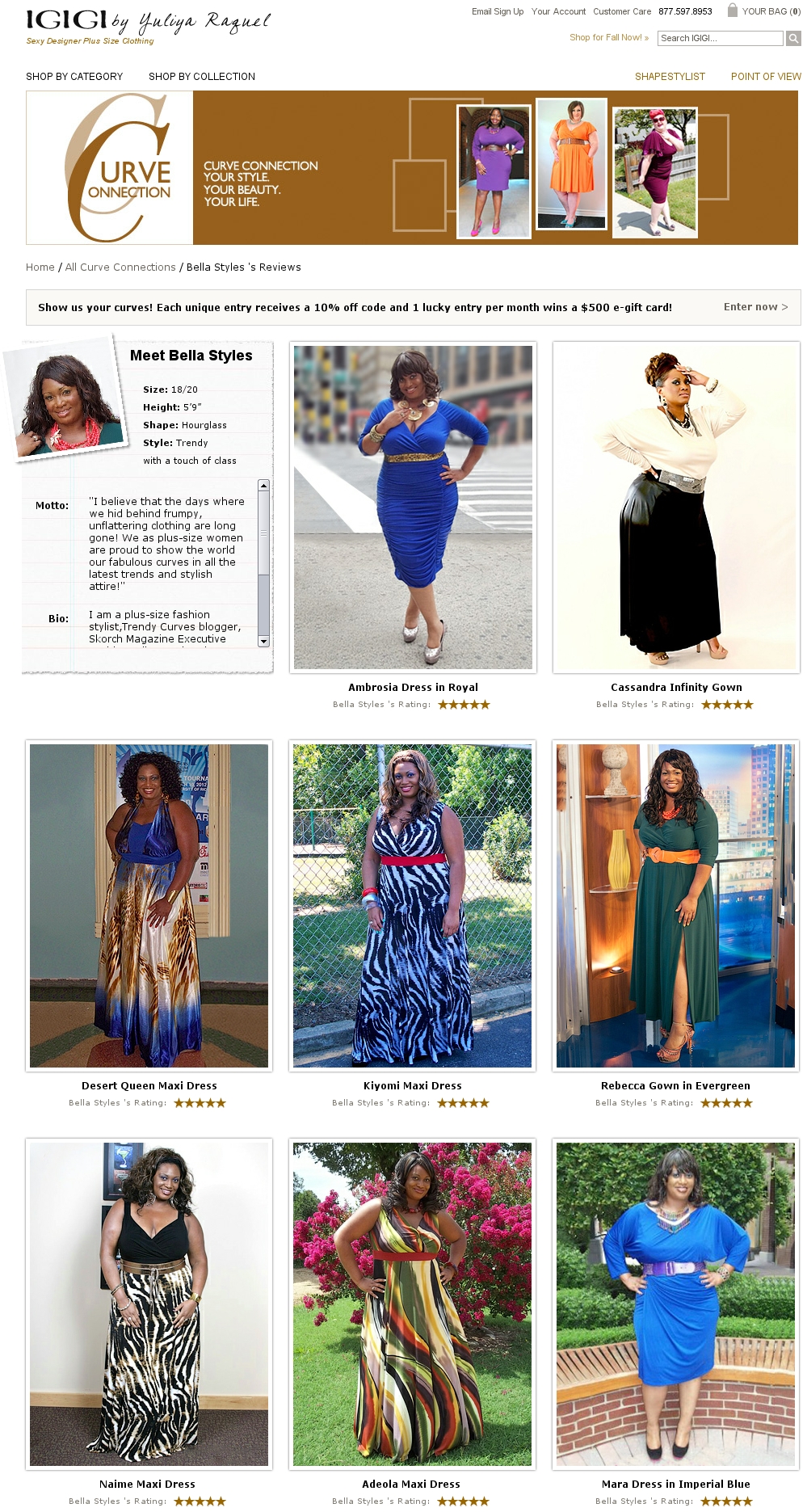Open Your Bag
The height and width of the screenshot is (1512, 807).
[x=763, y=11]
